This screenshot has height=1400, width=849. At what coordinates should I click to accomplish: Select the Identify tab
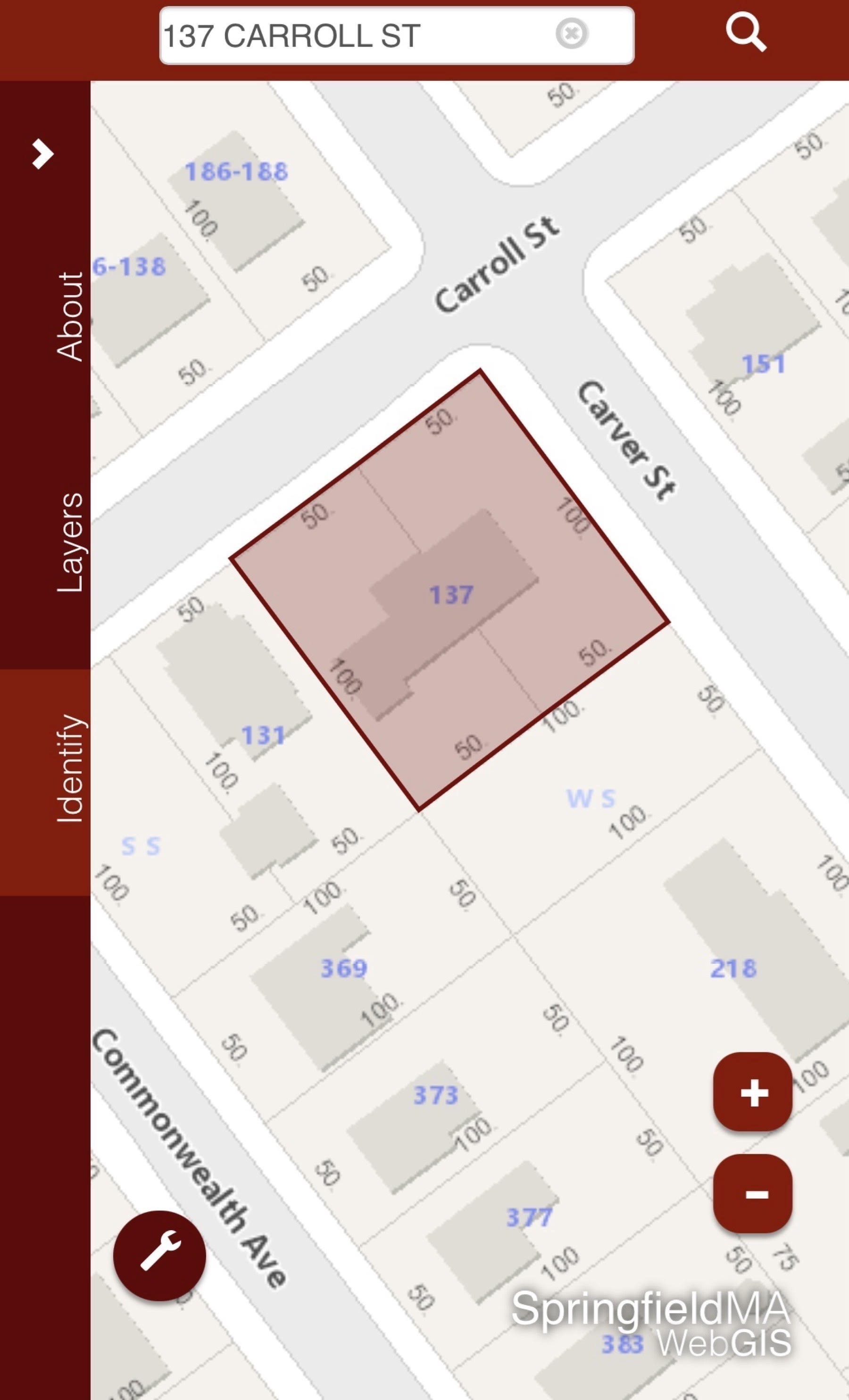coord(70,768)
